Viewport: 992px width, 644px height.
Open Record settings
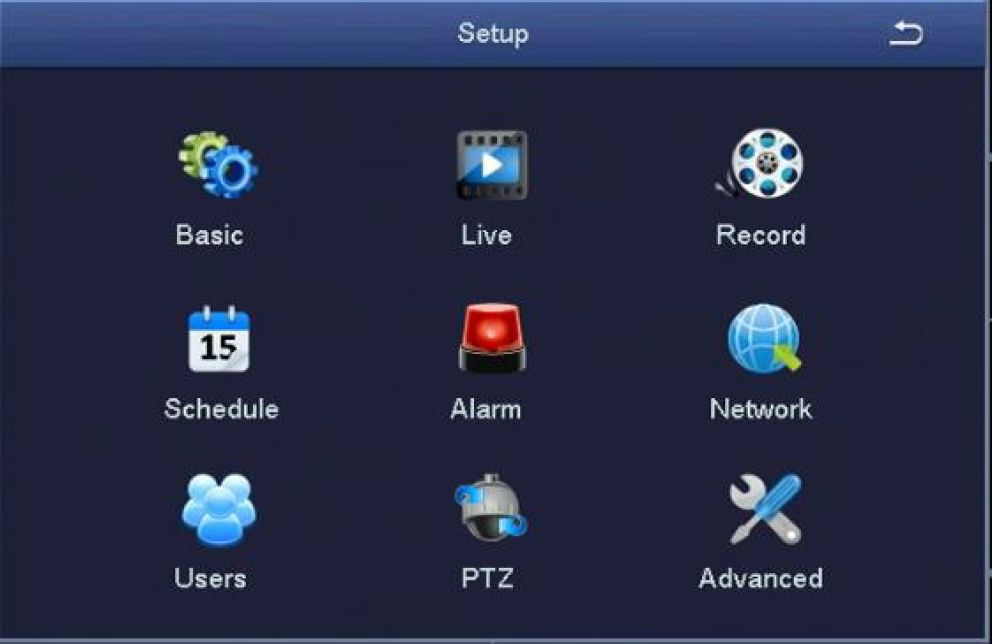pyautogui.click(x=764, y=166)
